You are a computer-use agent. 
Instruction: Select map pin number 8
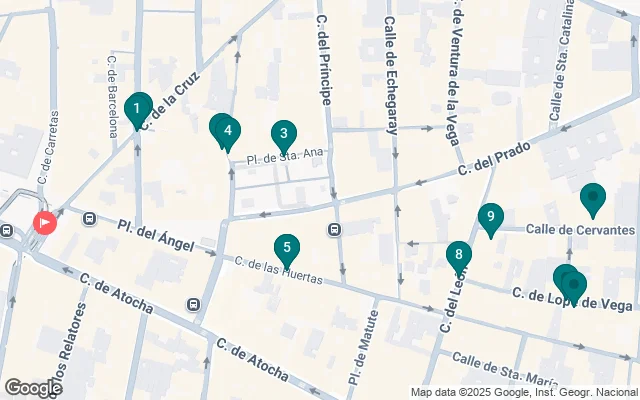pos(458,255)
